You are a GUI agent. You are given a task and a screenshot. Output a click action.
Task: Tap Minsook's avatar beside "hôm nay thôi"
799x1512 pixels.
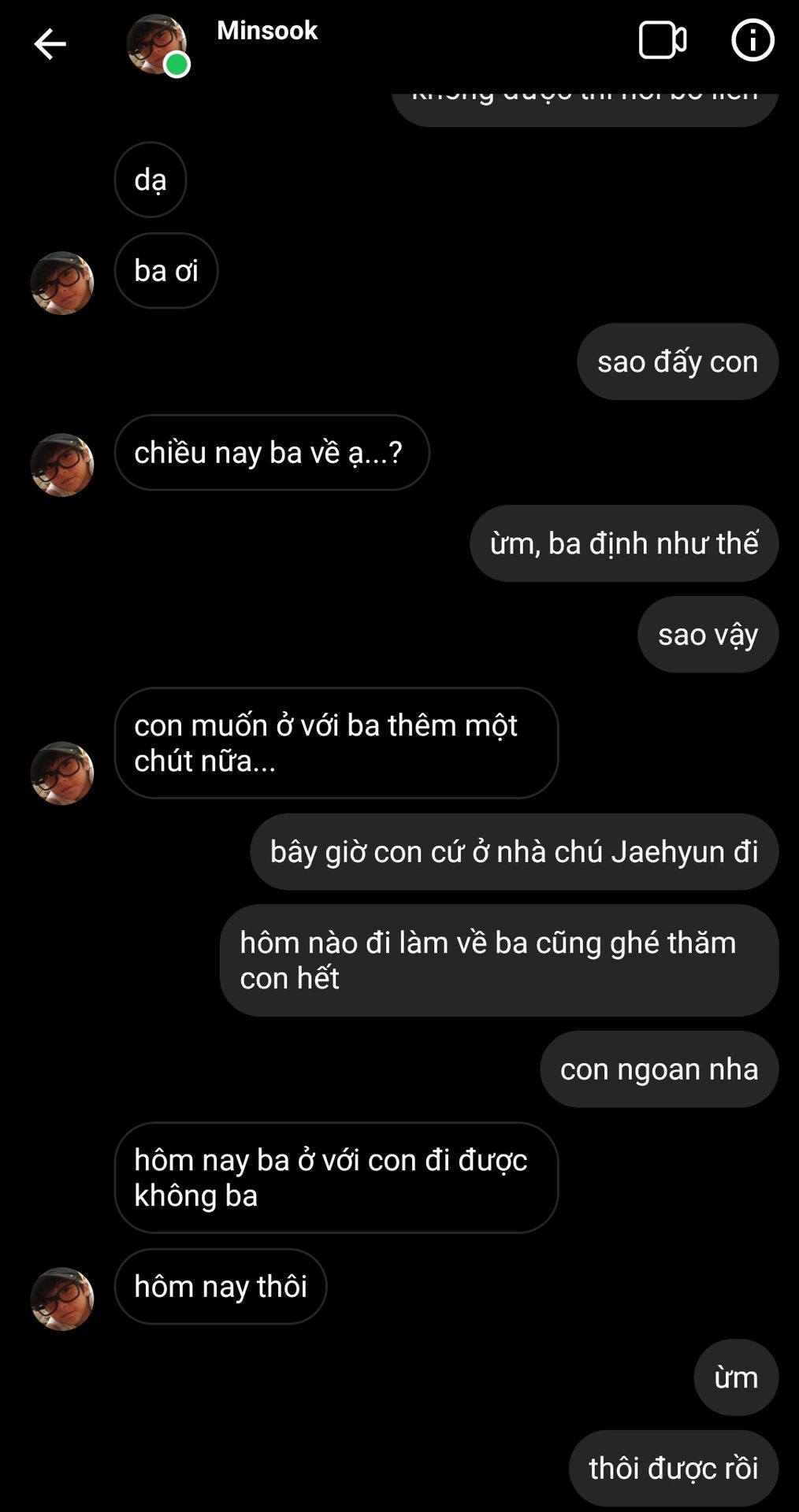[x=61, y=1299]
